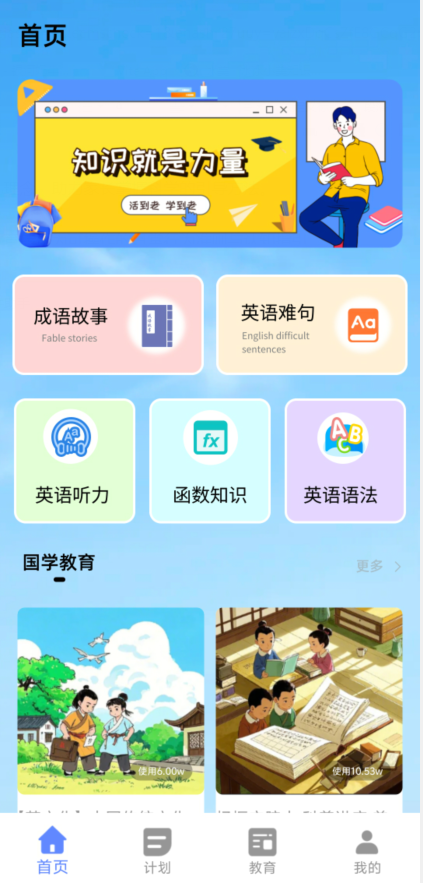Switch to the 教育 tab

262,850
